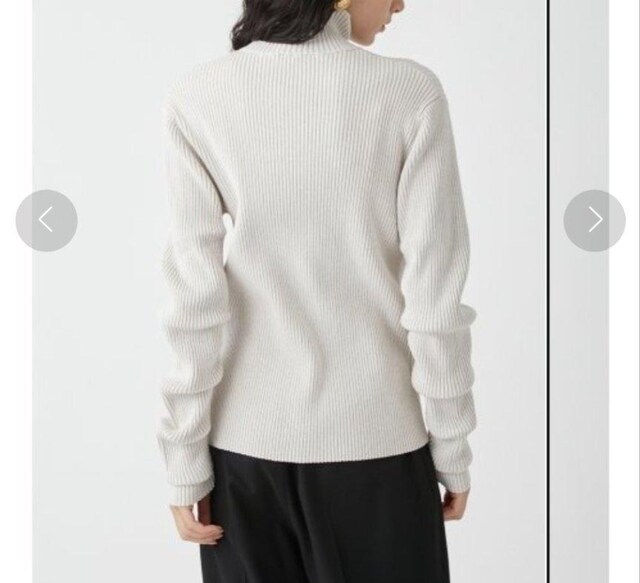This screenshot has height=583, width=640.
Task: Go to the next product image
Action: coord(594,220)
